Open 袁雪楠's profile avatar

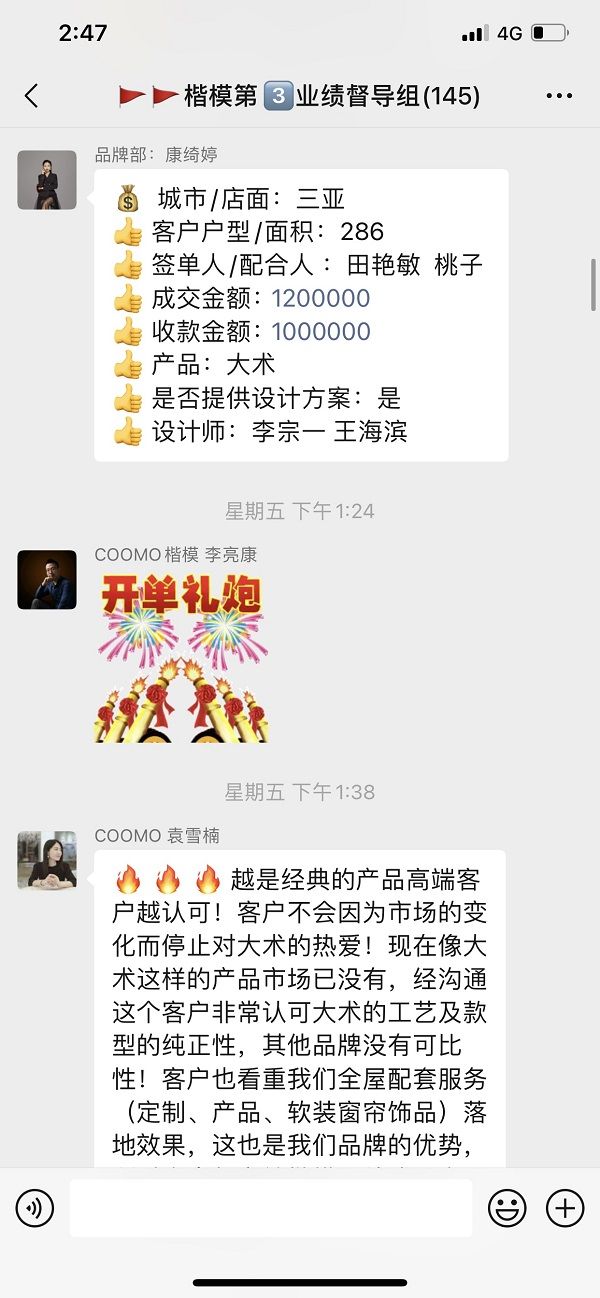point(47,860)
